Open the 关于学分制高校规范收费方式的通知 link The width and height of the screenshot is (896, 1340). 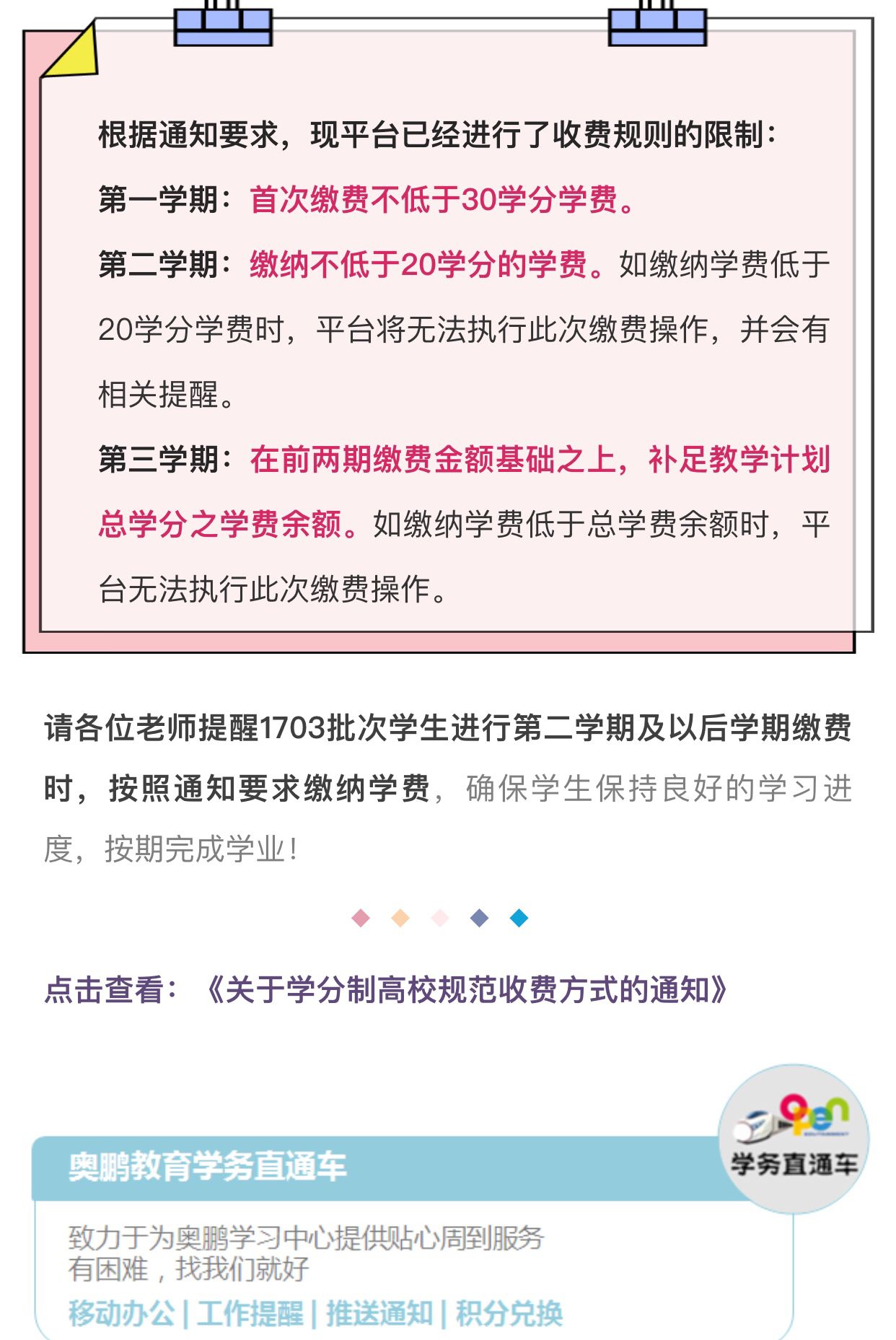coord(466,990)
